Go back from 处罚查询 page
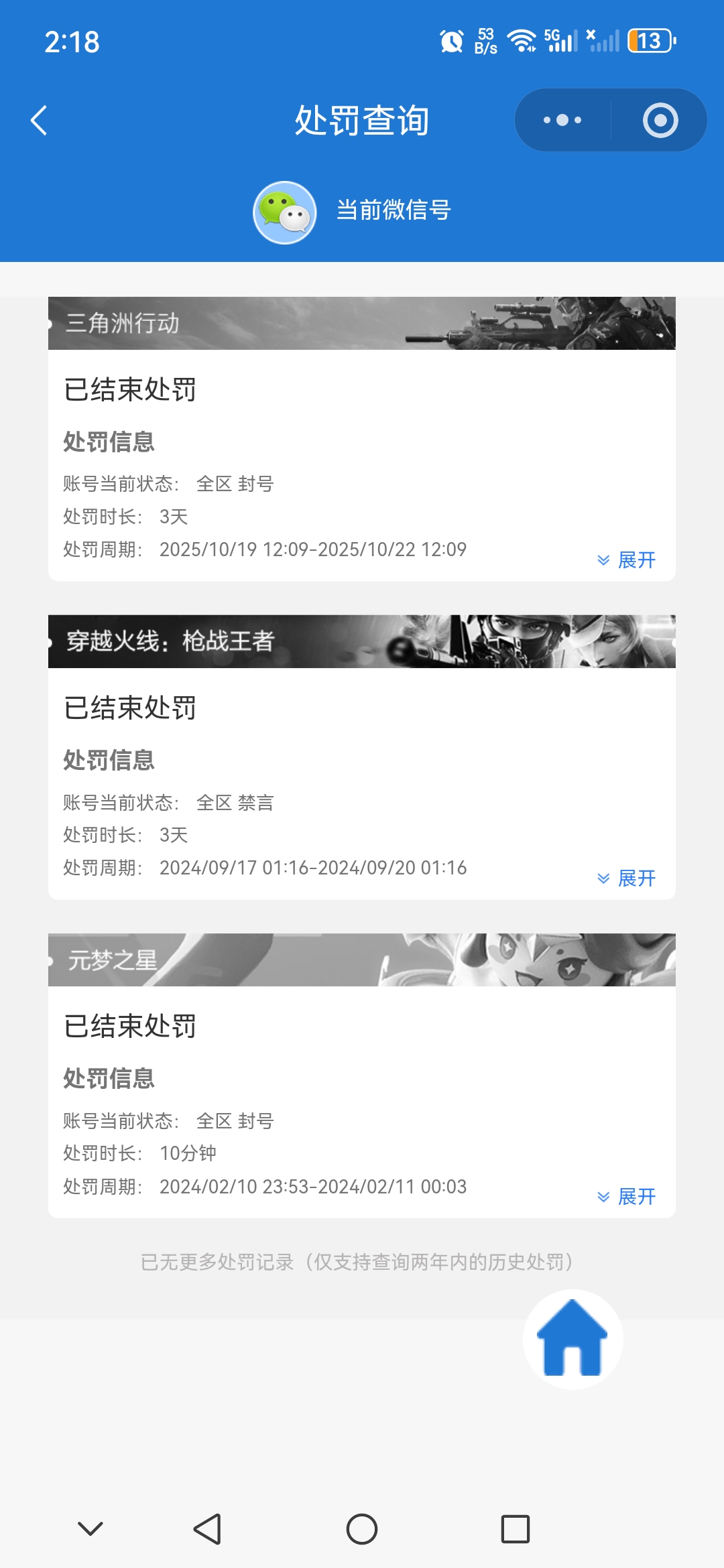 [x=39, y=121]
